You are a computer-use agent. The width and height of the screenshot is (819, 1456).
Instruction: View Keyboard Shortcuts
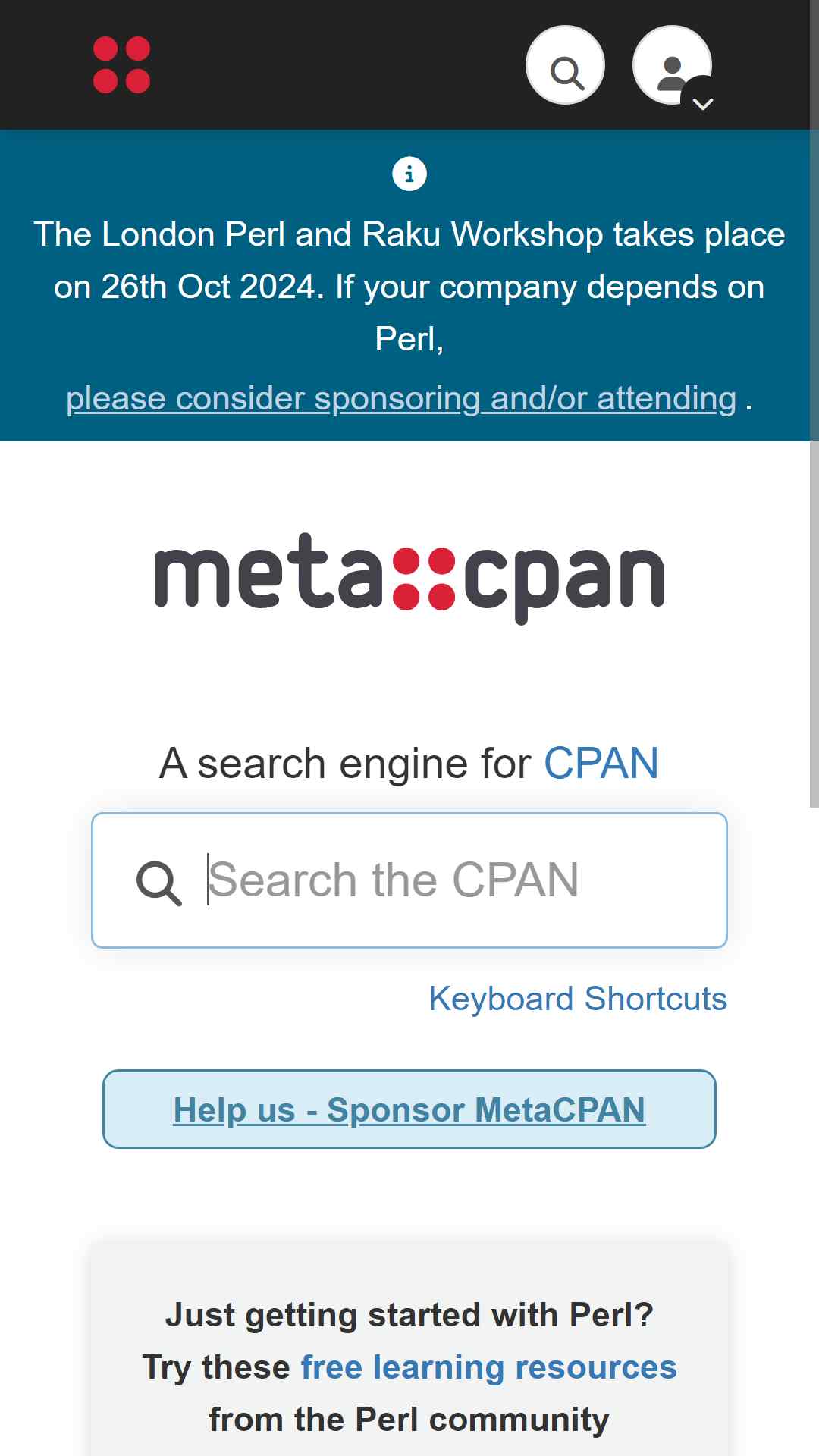(578, 999)
